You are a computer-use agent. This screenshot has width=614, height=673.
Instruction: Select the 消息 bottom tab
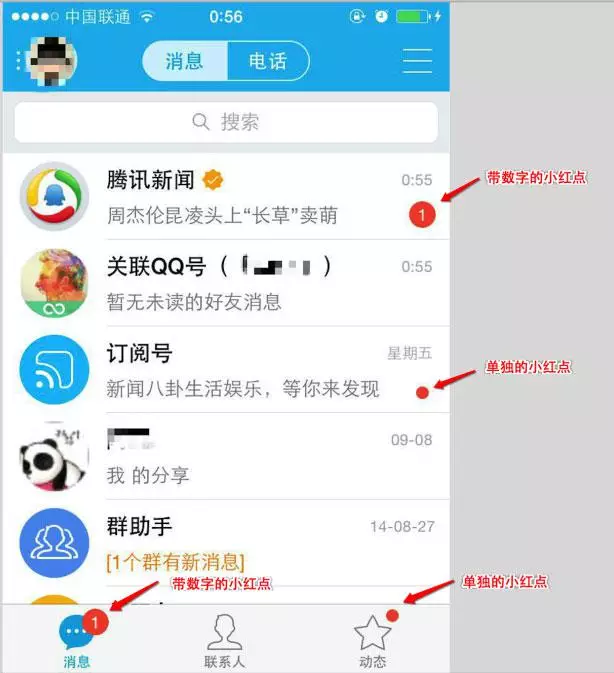coord(77,640)
